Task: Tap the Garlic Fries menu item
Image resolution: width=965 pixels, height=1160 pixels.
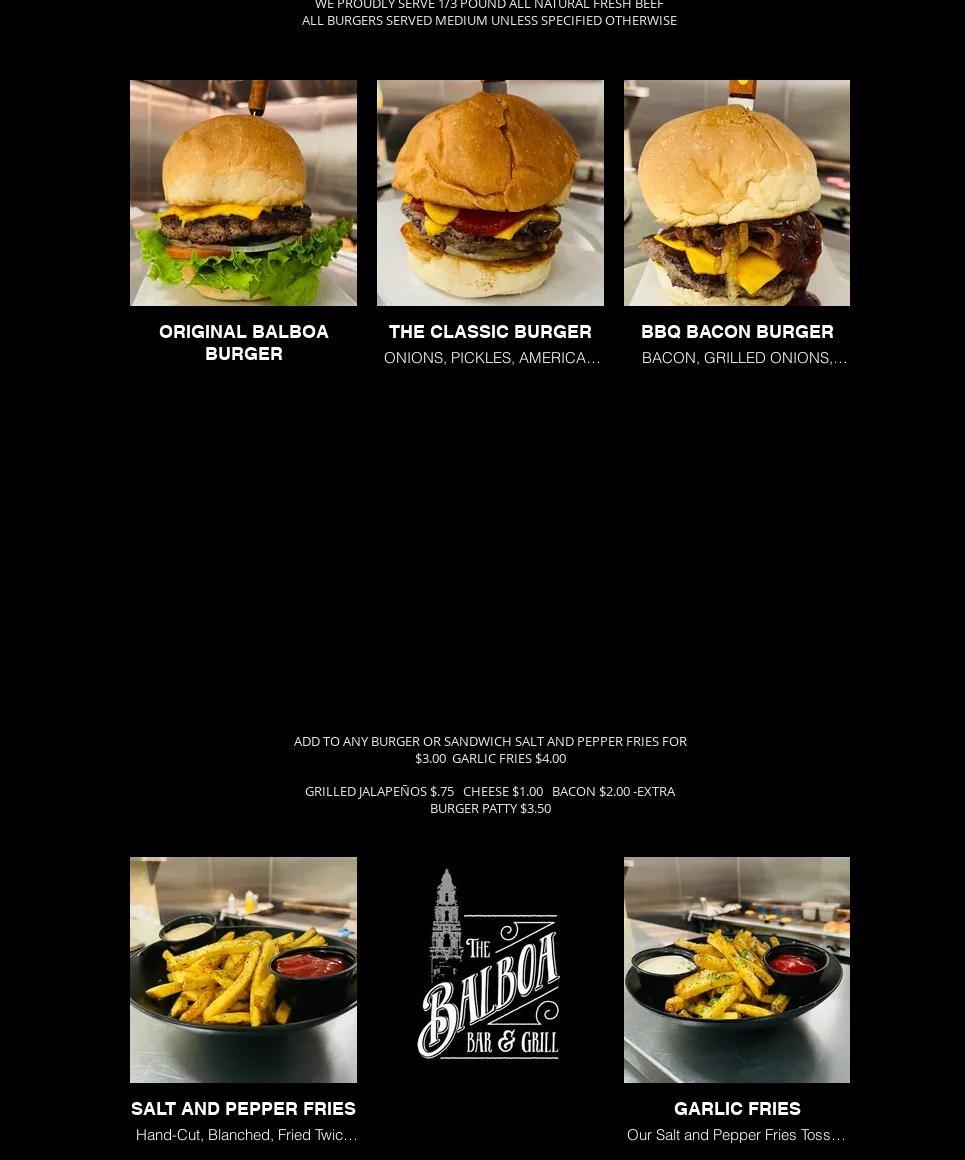Action: (737, 1108)
